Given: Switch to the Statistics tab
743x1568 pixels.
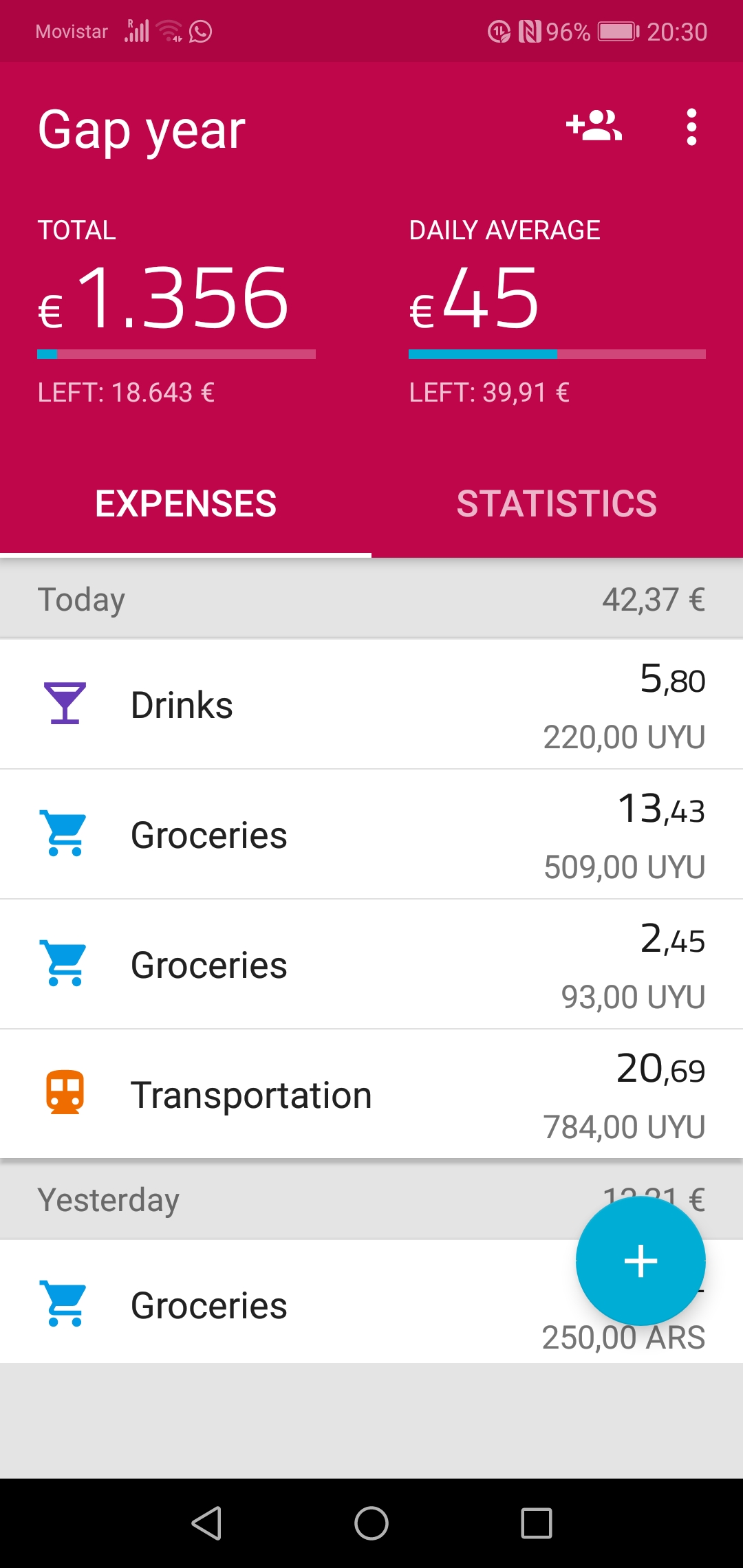Looking at the screenshot, I should [x=557, y=503].
